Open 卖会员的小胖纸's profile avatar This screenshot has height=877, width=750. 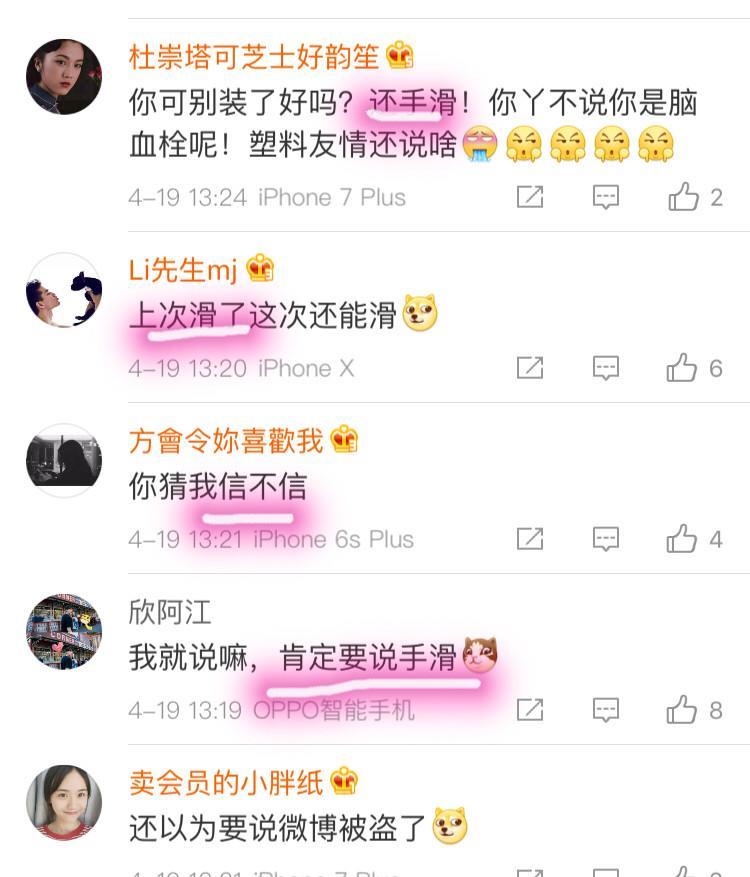pyautogui.click(x=64, y=803)
